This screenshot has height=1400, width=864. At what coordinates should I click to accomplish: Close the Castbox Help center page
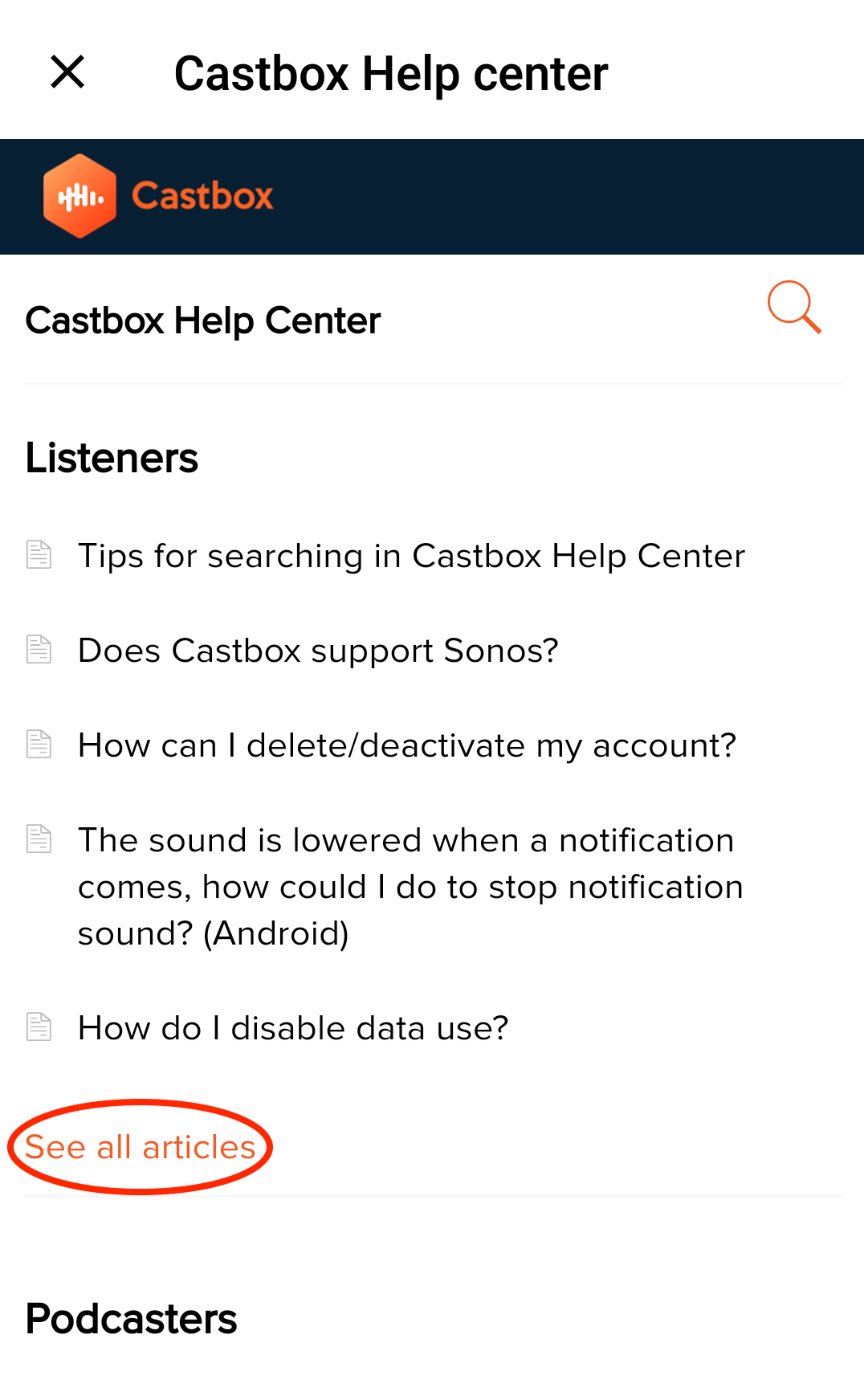(67, 72)
